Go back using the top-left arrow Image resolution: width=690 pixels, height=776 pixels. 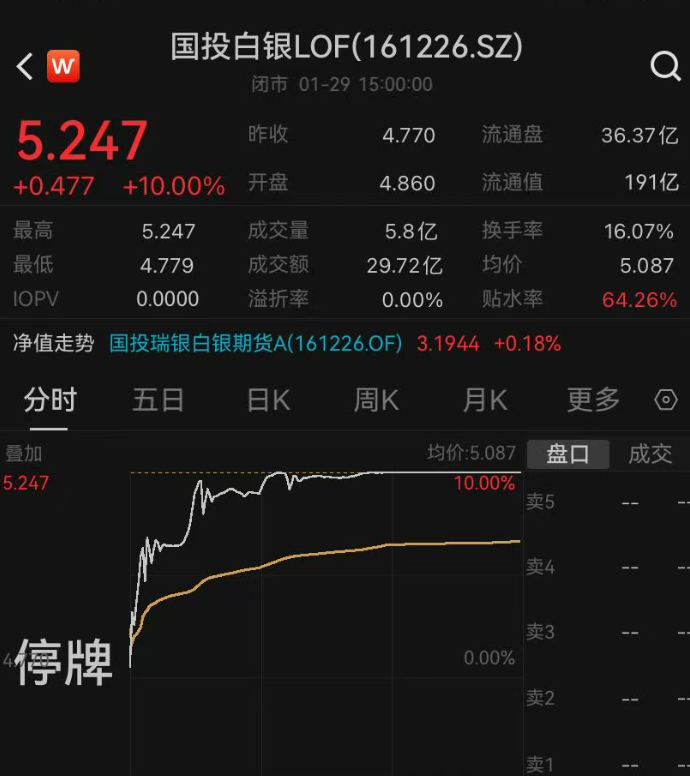click(25, 66)
